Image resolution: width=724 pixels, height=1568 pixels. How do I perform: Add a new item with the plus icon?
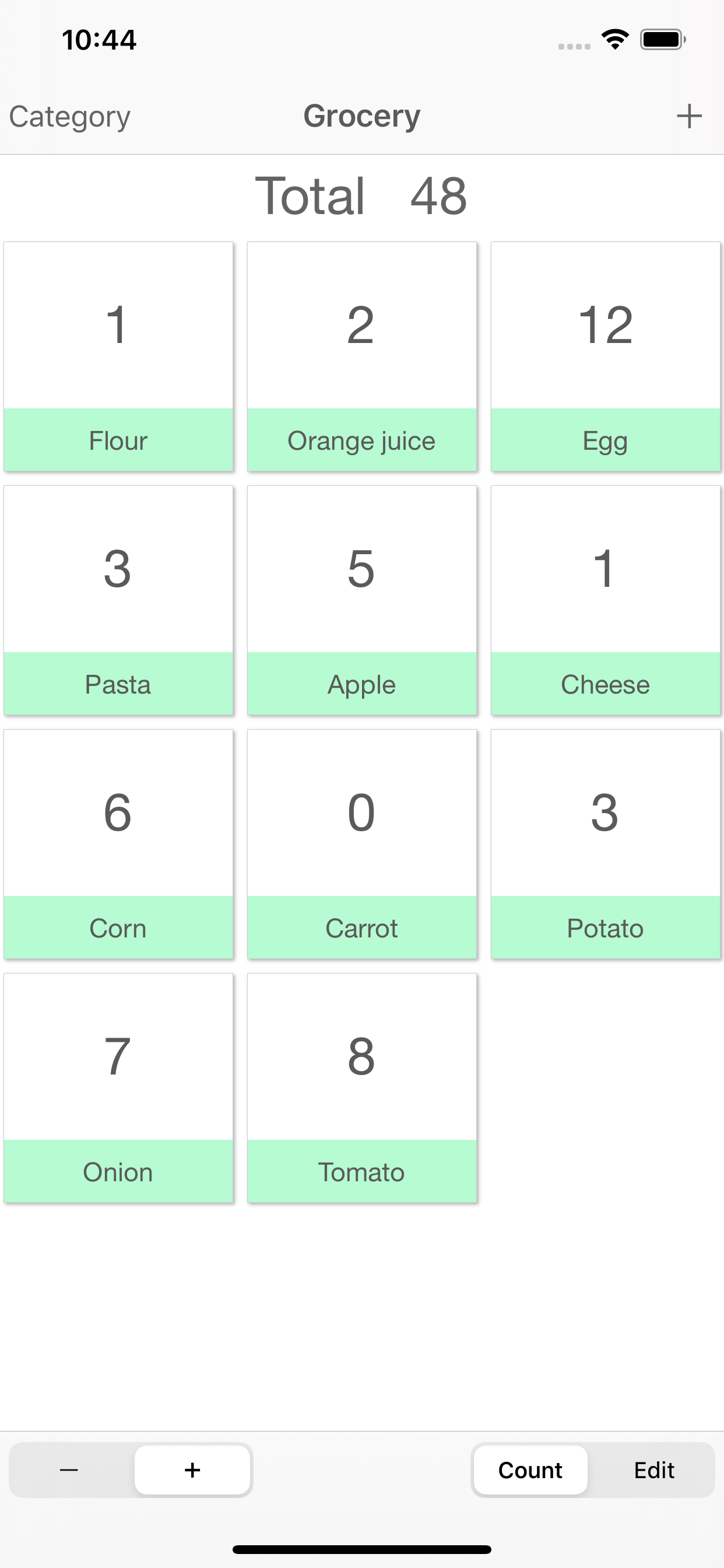click(688, 116)
